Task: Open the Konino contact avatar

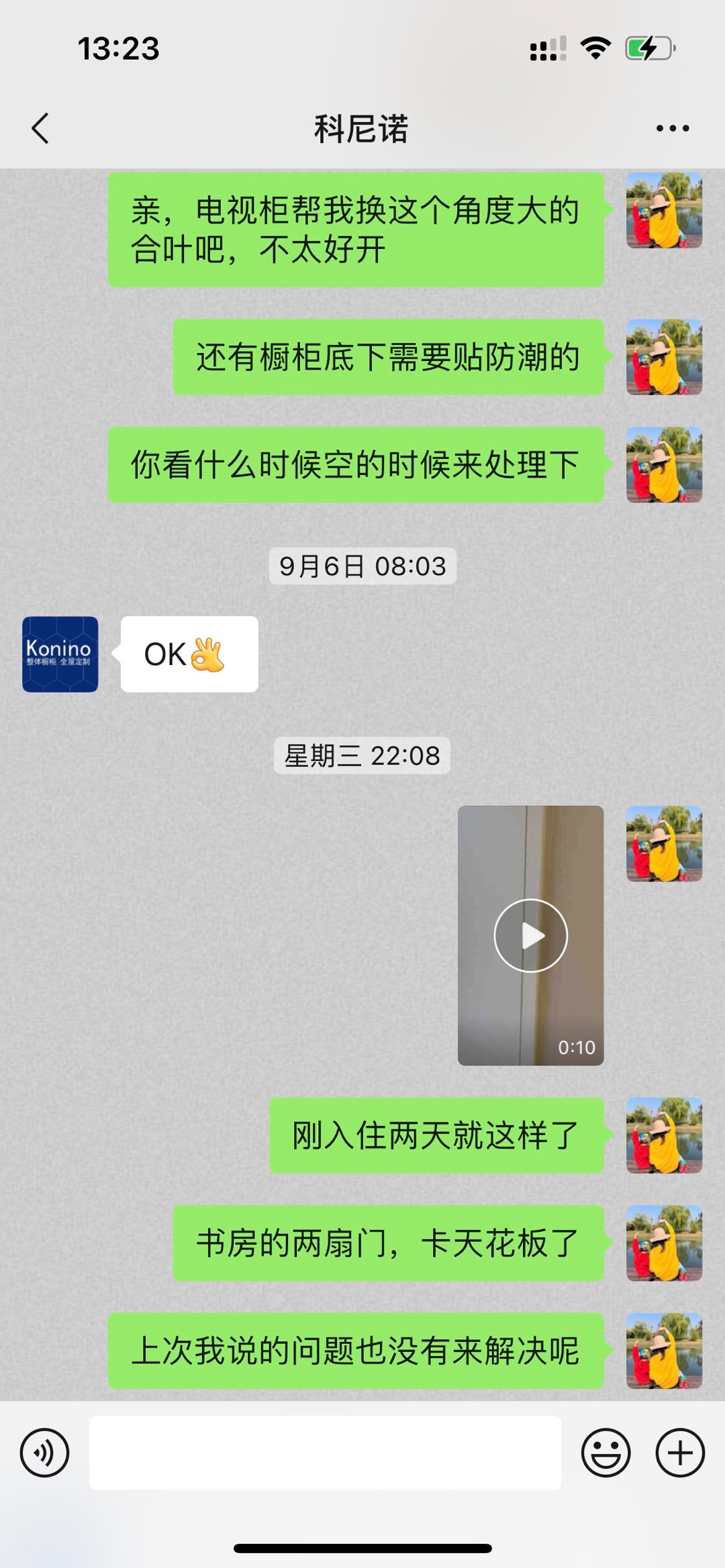Action: tap(60, 654)
